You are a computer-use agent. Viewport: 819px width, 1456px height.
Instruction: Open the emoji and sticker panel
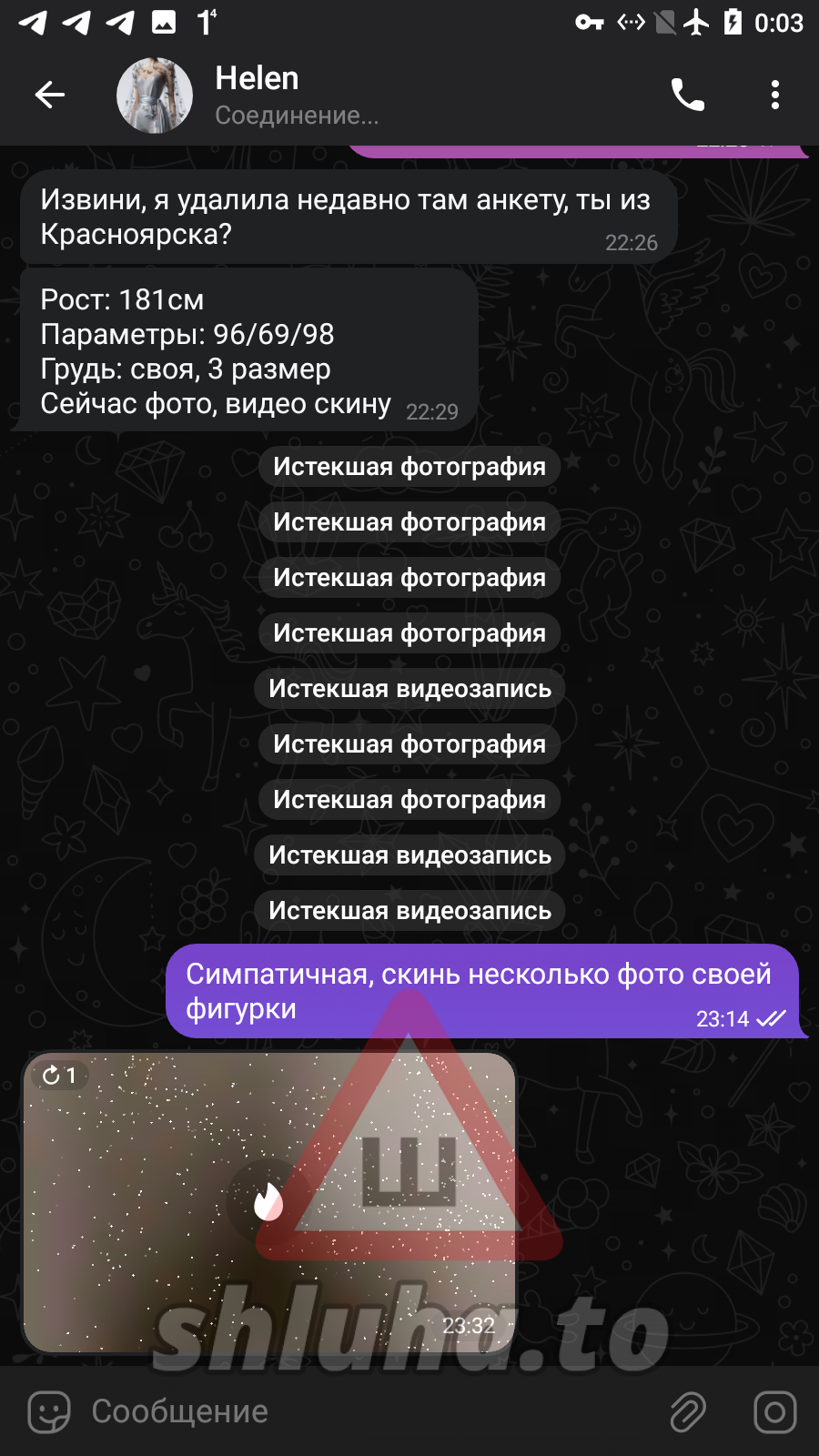[x=49, y=1412]
